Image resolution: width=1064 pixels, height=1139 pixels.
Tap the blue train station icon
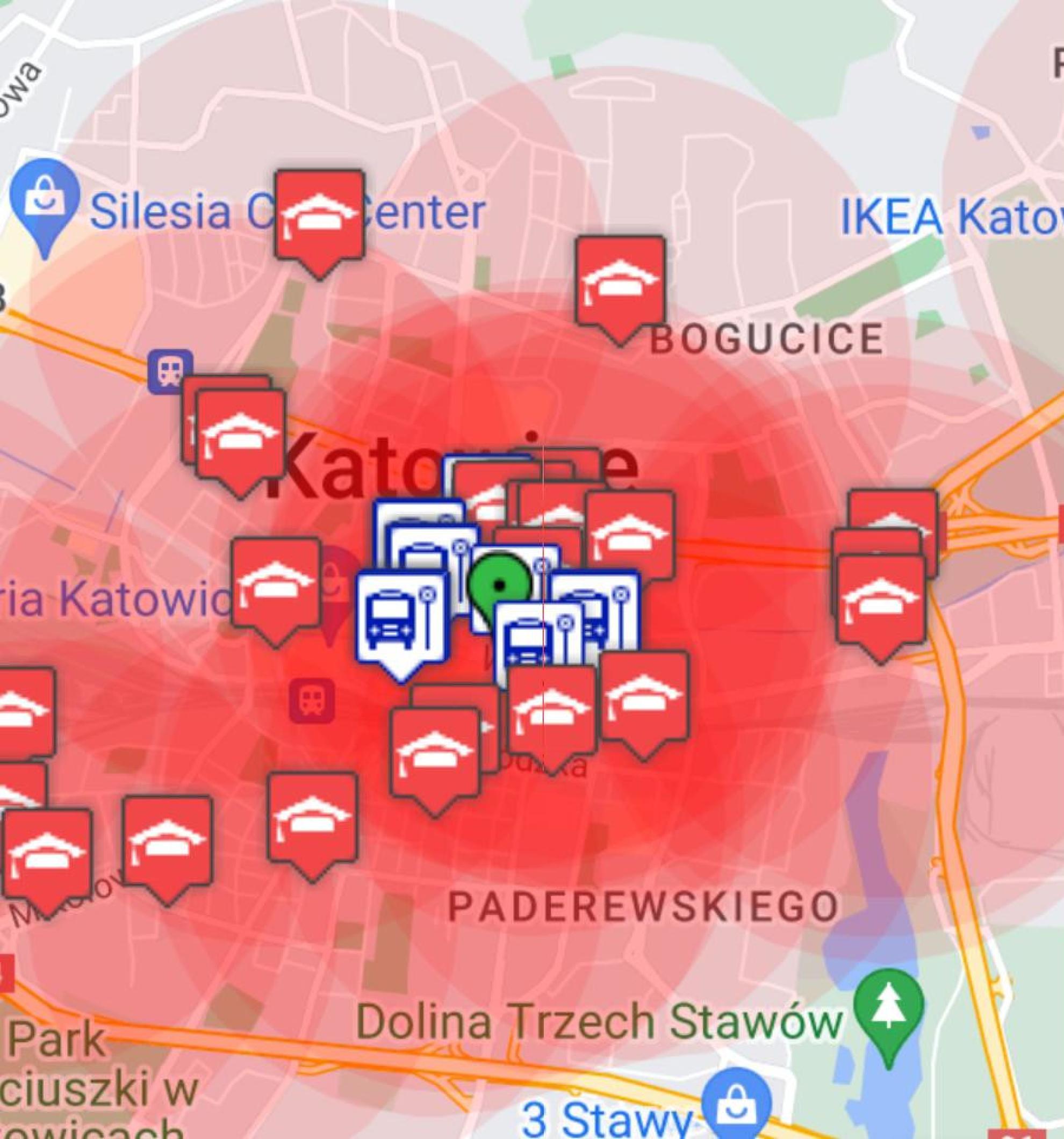[170, 372]
